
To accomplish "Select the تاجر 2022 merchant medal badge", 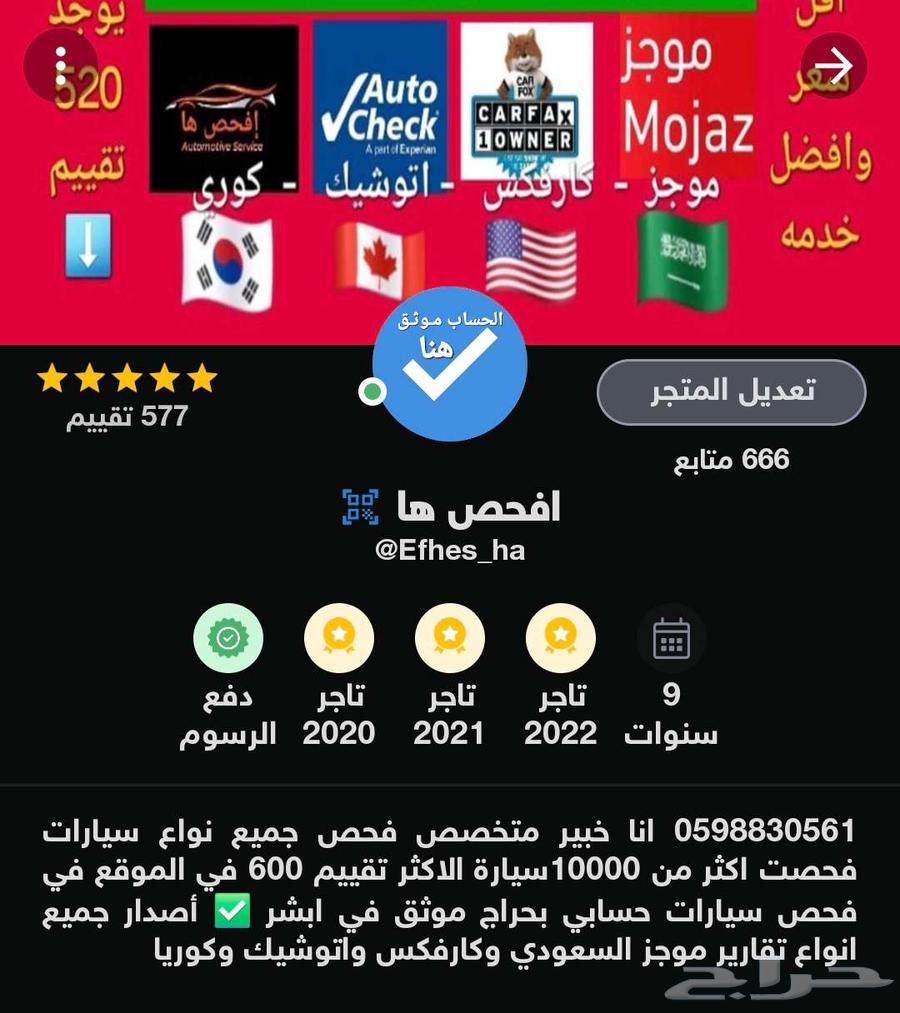I will [x=560, y=637].
